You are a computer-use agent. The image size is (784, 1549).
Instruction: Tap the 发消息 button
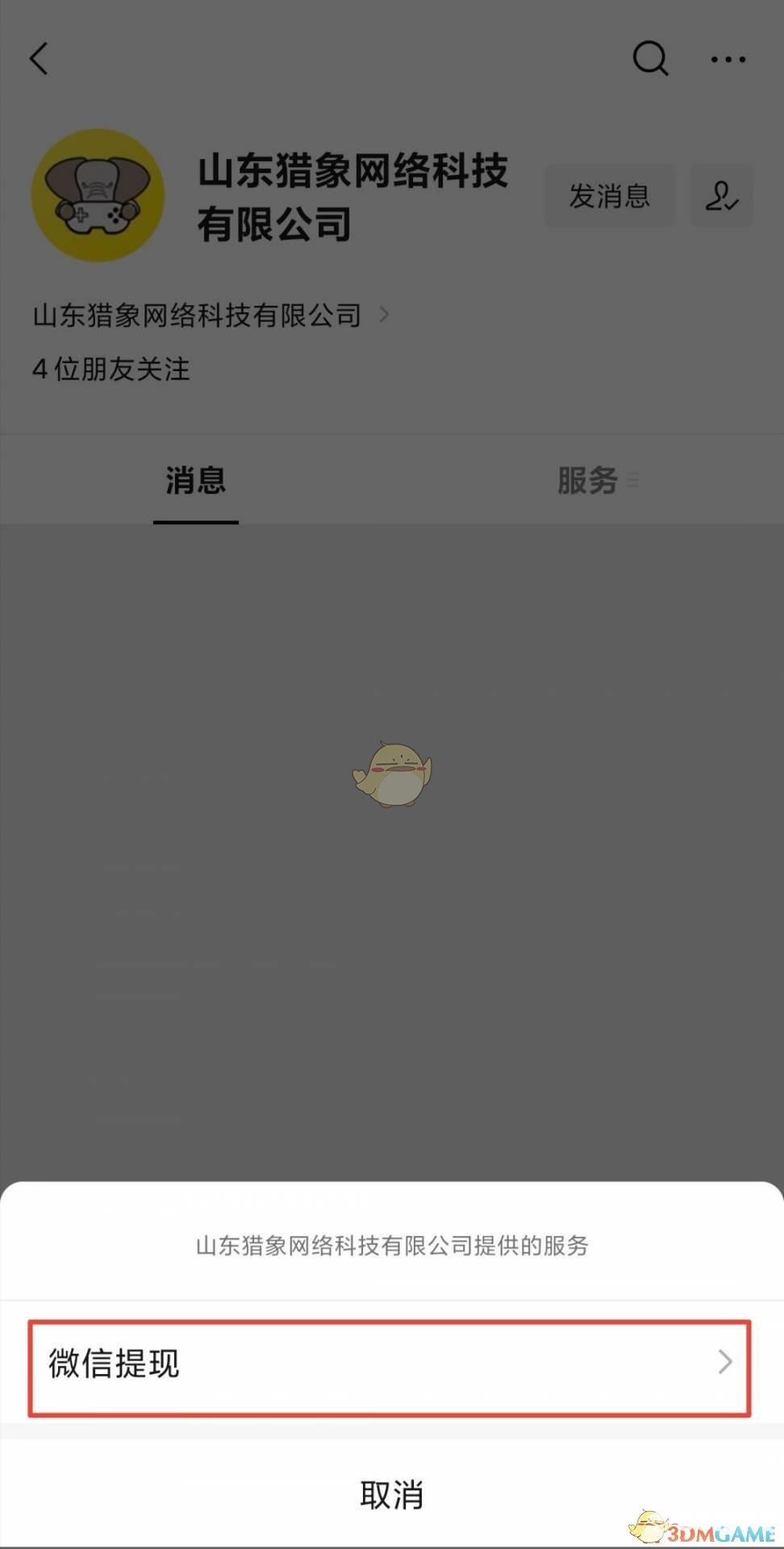point(610,196)
